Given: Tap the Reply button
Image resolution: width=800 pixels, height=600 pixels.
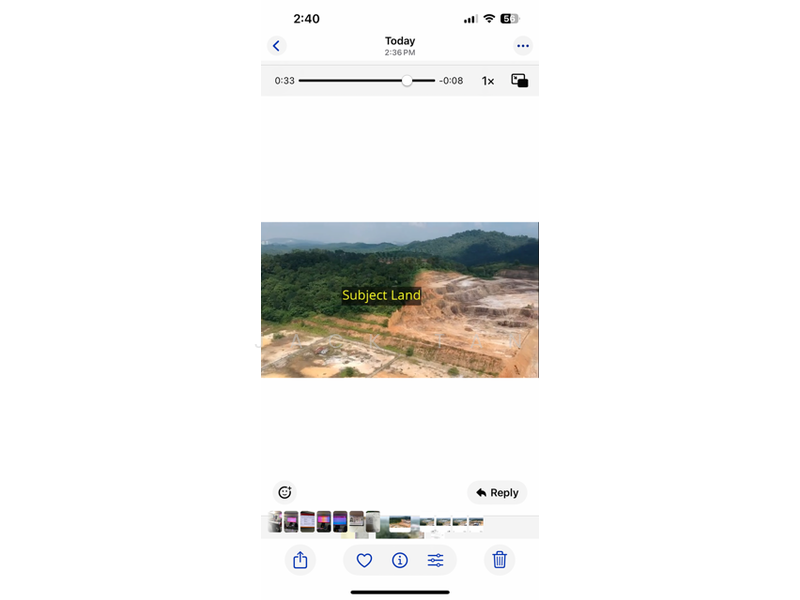Looking at the screenshot, I should [x=497, y=492].
